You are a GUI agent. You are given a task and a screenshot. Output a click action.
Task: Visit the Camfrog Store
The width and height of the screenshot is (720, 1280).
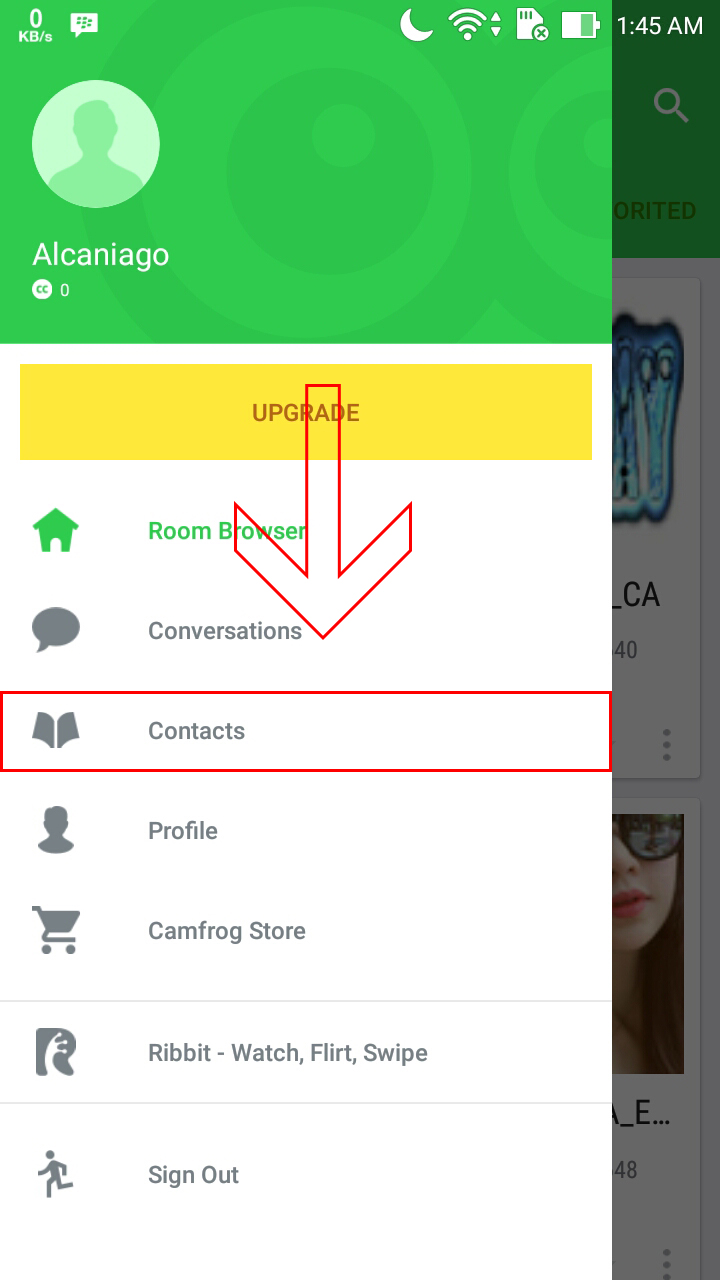click(226, 931)
